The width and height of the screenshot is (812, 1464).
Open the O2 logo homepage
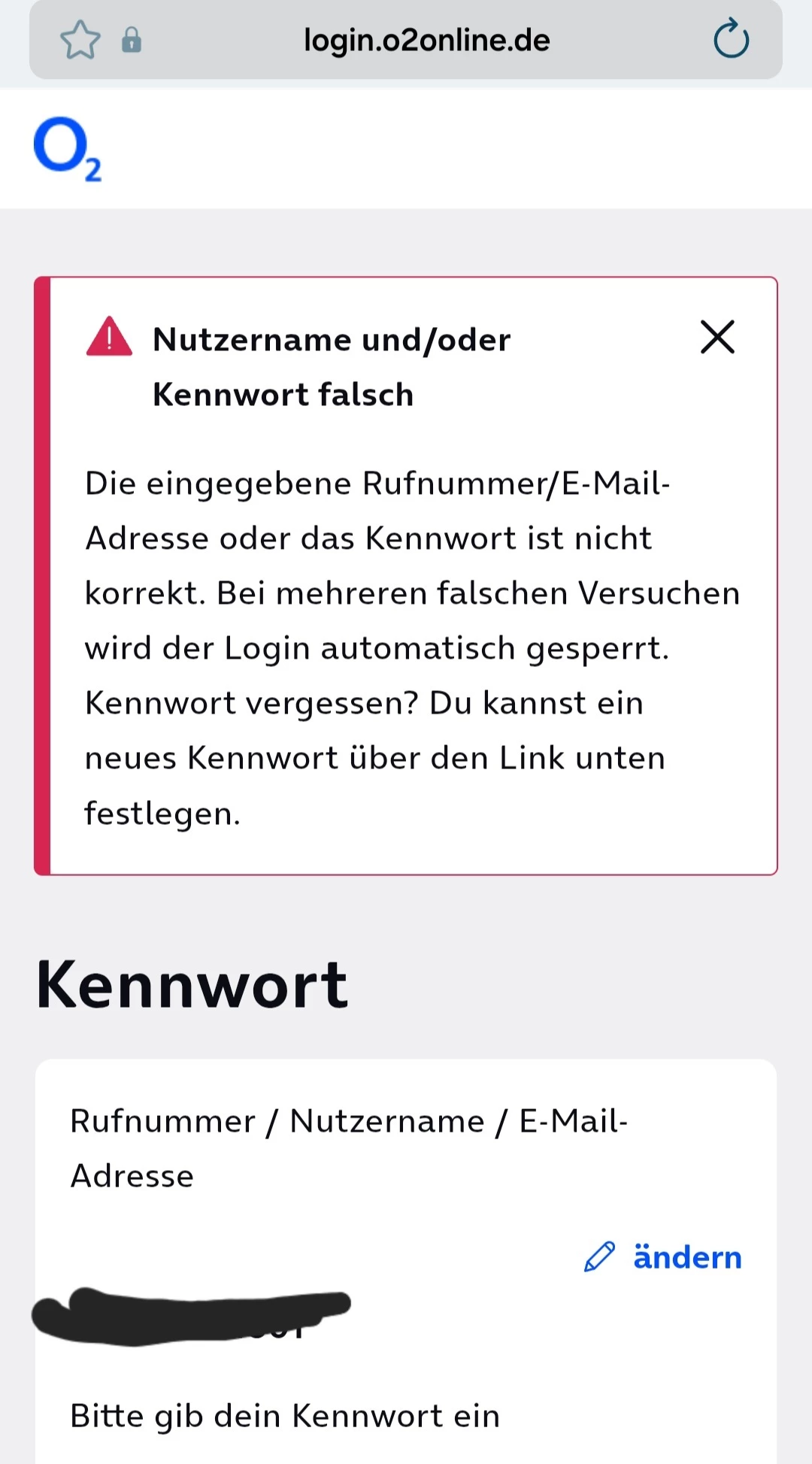click(68, 149)
